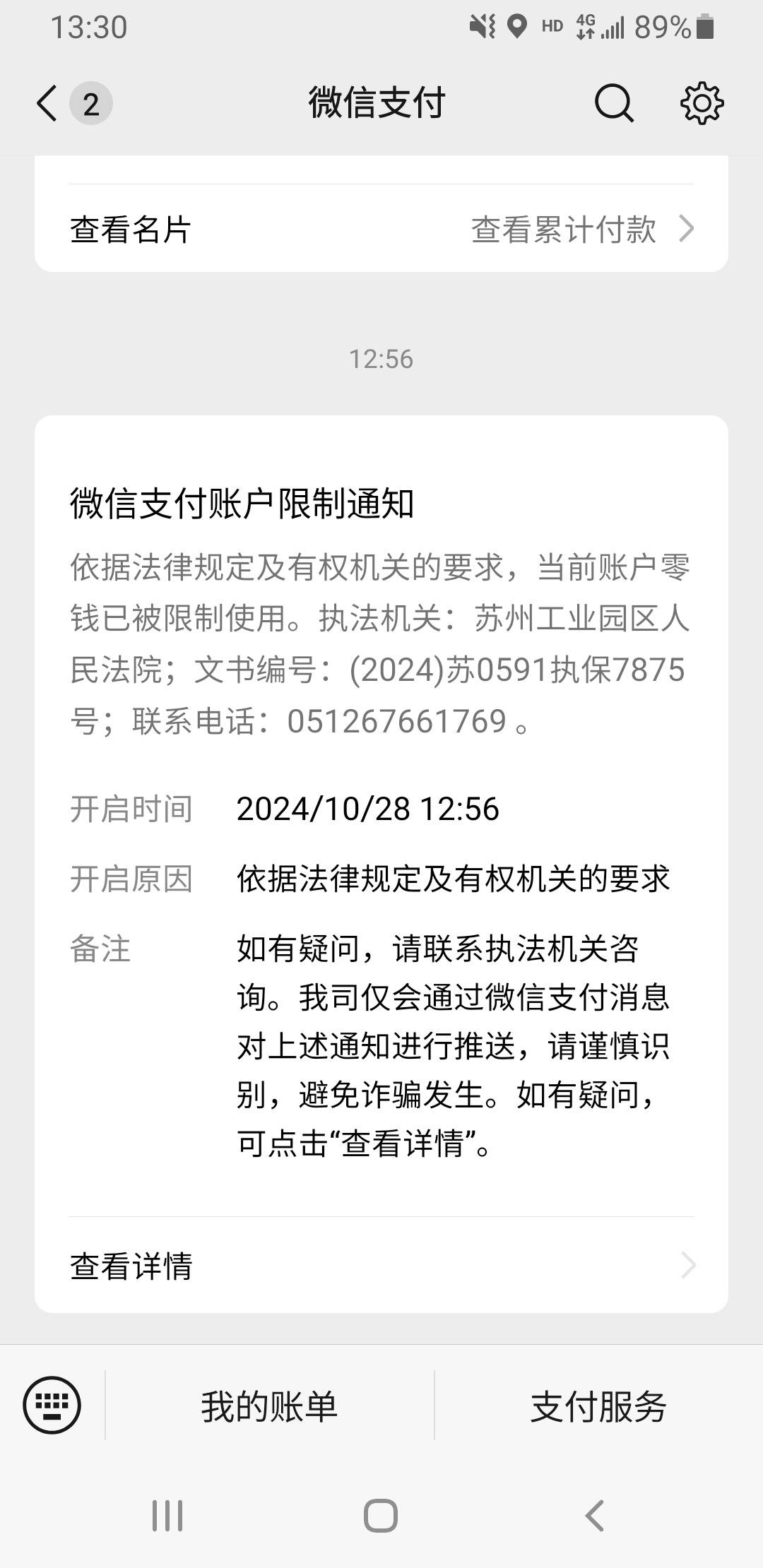Tap the keyboard icon beside 我的账单
This screenshot has width=763, height=1568.
coord(53,1406)
